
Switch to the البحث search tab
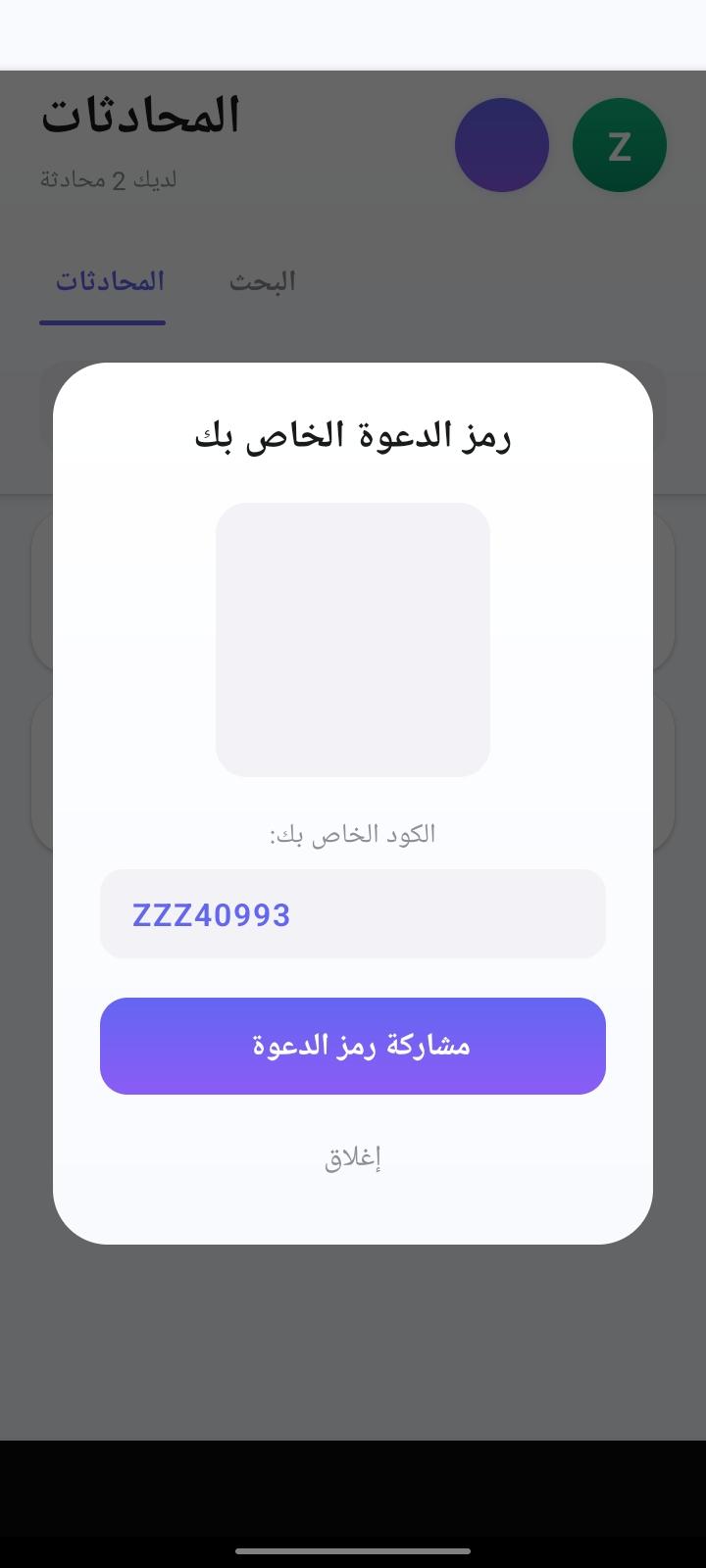coord(260,281)
